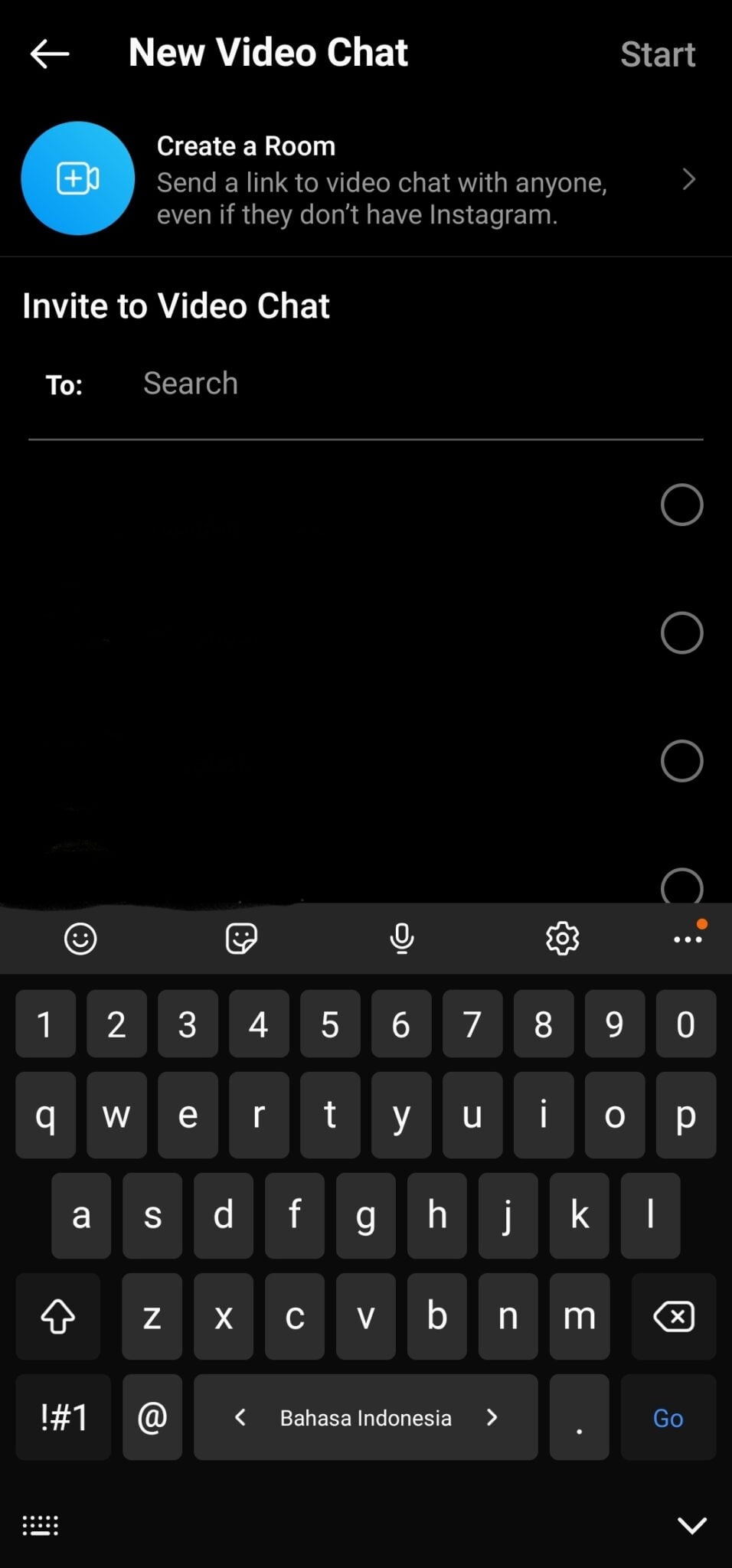The image size is (732, 1568).
Task: Switch to symbols with the !#1 key
Action: click(64, 1417)
